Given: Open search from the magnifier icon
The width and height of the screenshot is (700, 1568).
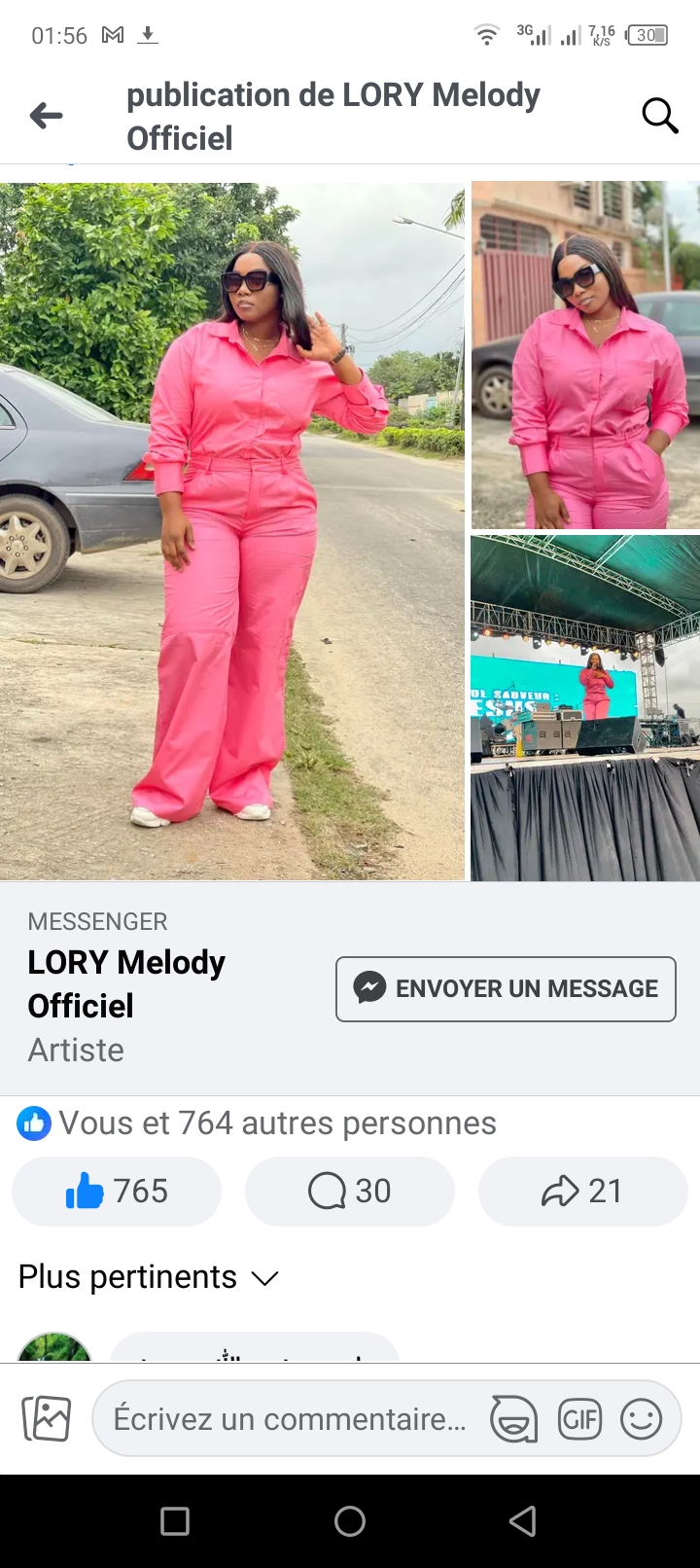Looking at the screenshot, I should click(659, 116).
